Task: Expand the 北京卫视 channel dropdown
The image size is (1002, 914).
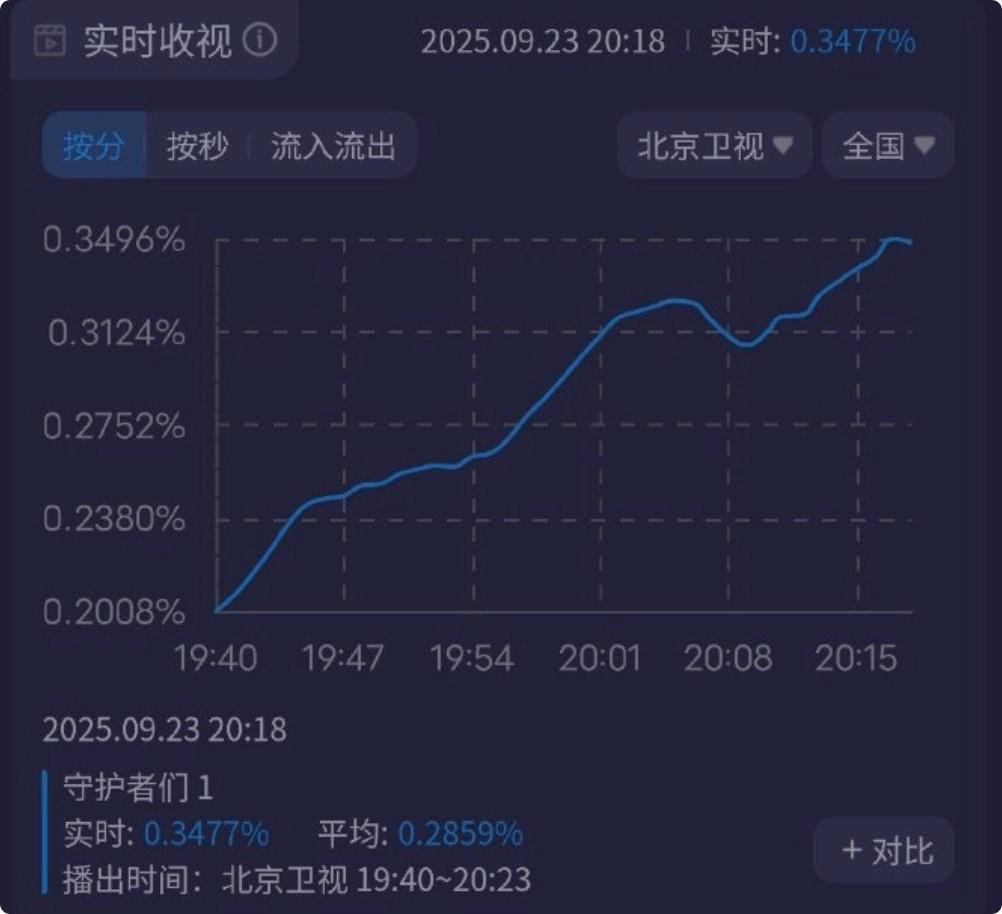Action: (x=714, y=146)
